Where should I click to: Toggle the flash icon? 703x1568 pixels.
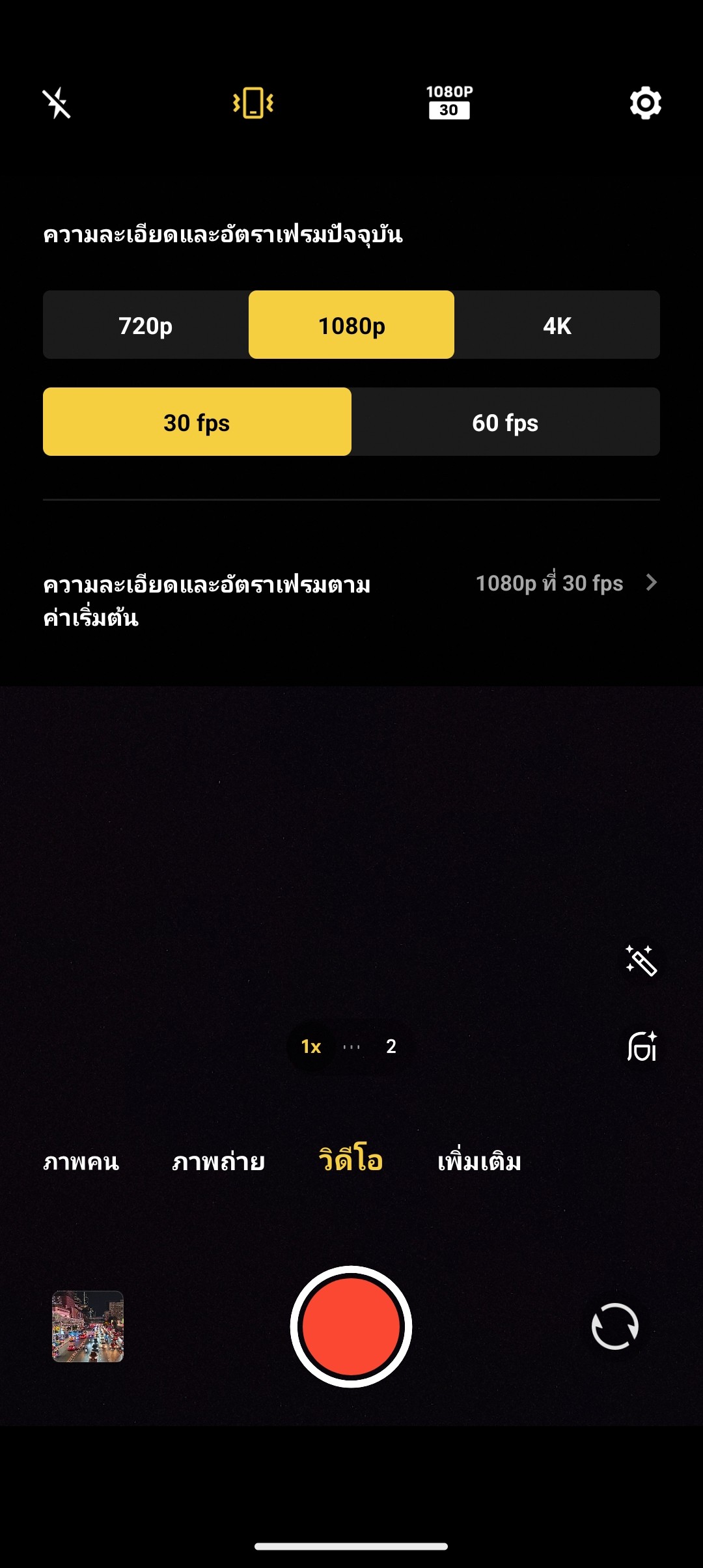(57, 103)
